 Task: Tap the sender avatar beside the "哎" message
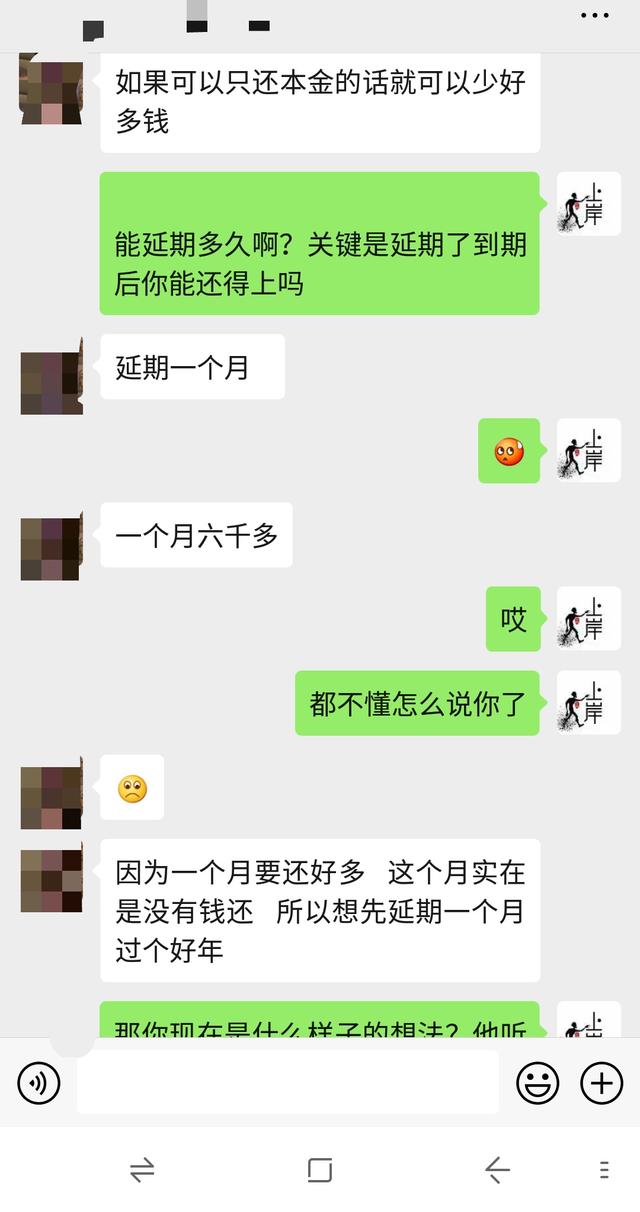(588, 619)
